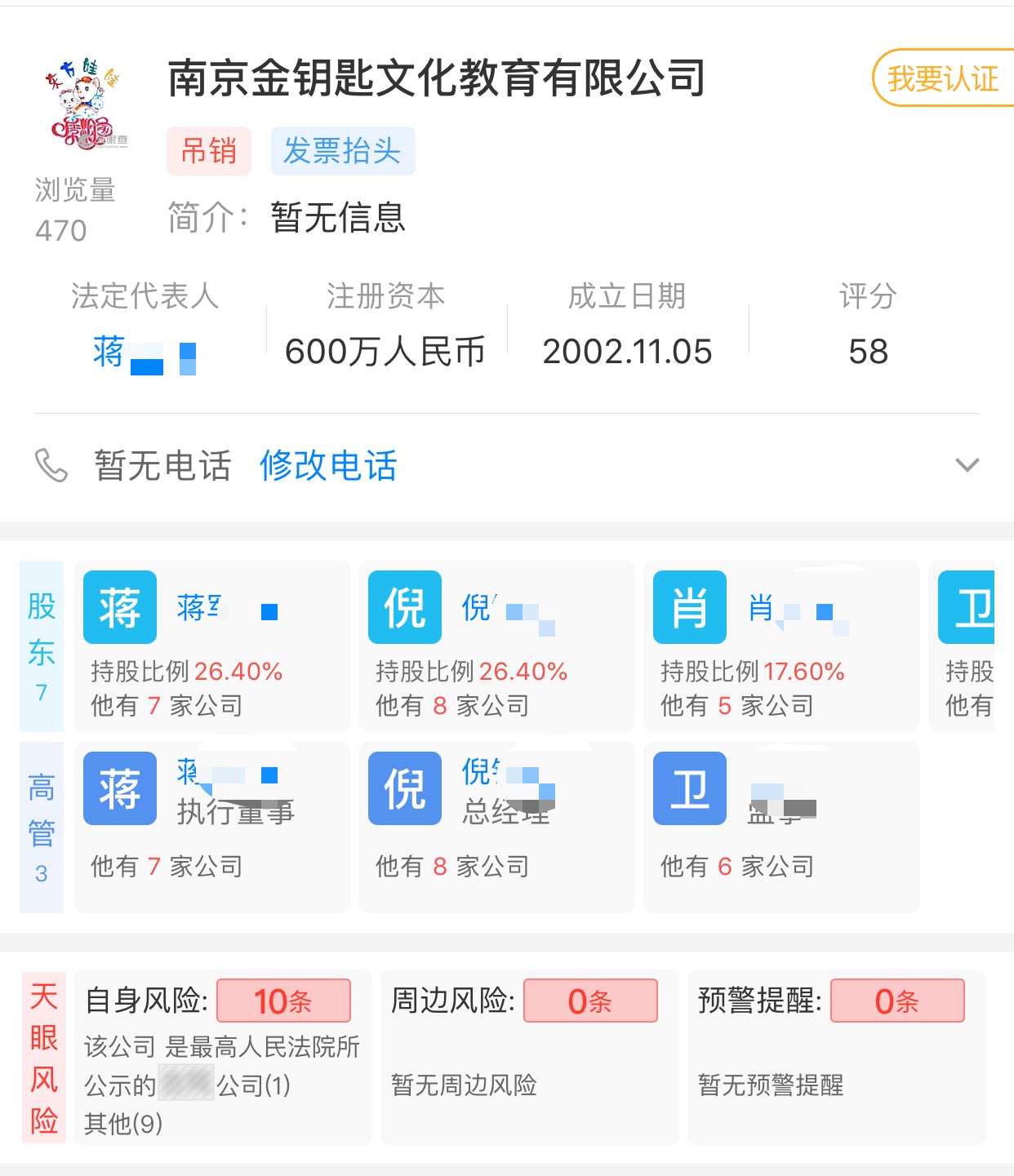
Task: Click the 预警提醒 0条 count indicator
Action: point(897,1000)
